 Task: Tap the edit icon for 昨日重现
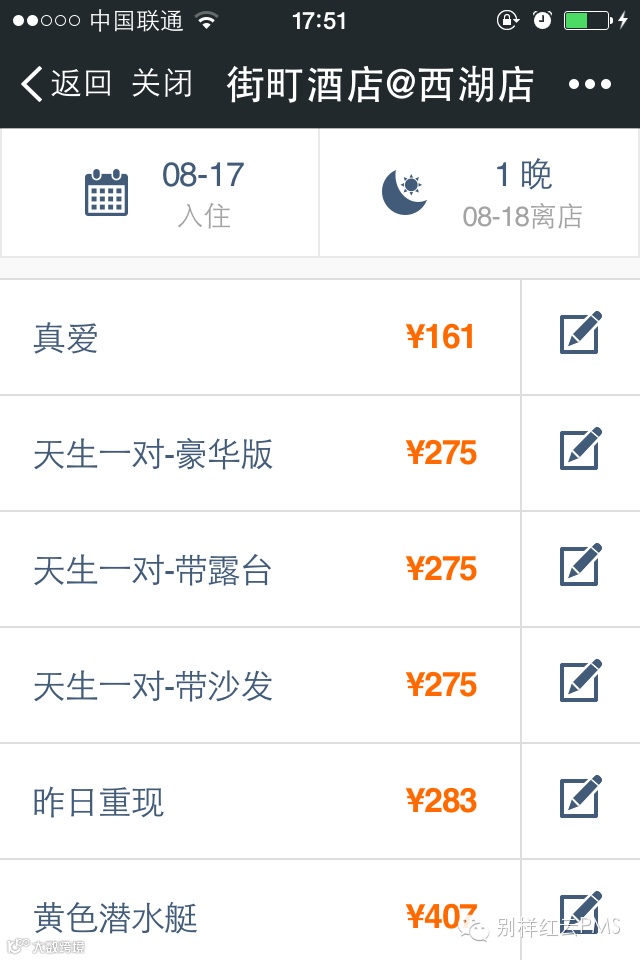pos(581,797)
